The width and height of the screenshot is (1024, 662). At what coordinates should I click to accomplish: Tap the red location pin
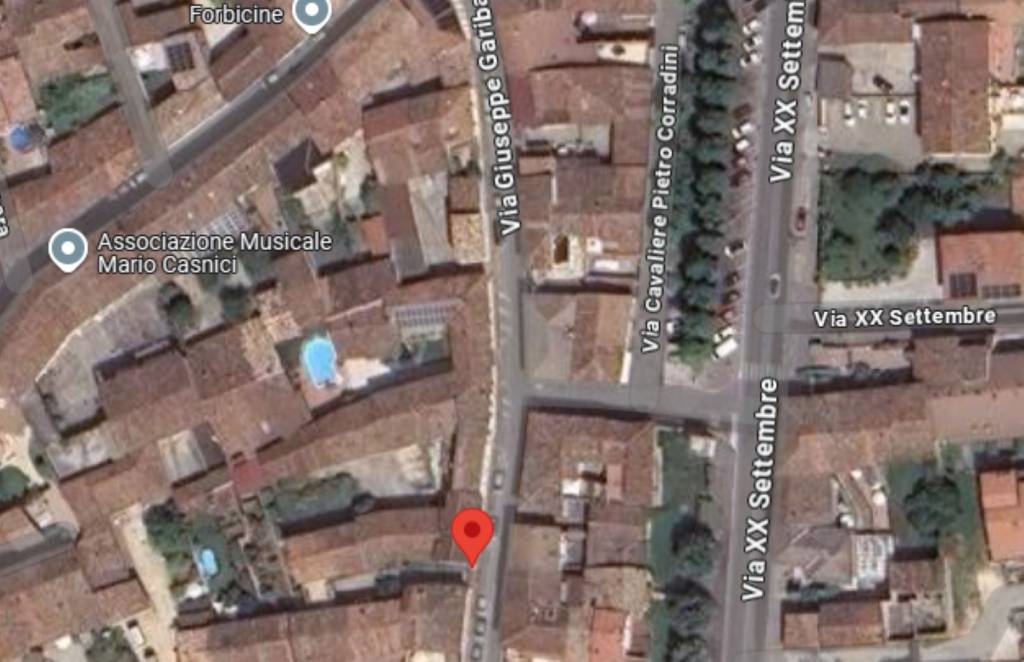coord(472,533)
